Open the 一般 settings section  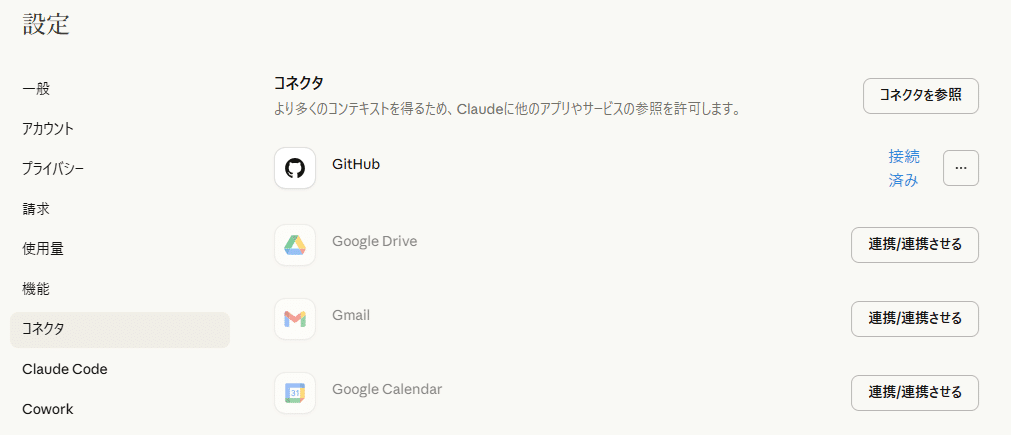(x=36, y=88)
